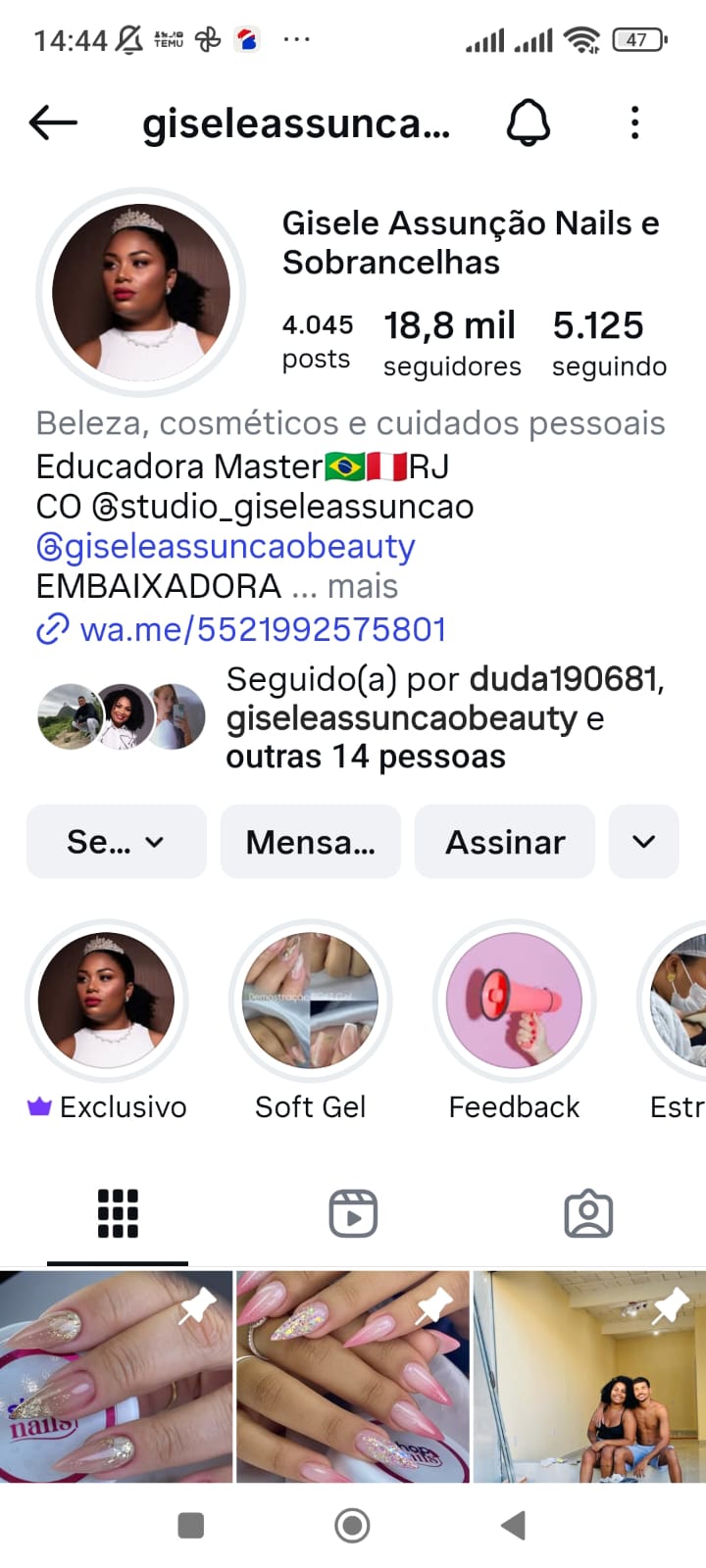Image resolution: width=706 pixels, height=1568 pixels.
Task: Switch to the tagged photos tab
Action: click(x=588, y=1213)
